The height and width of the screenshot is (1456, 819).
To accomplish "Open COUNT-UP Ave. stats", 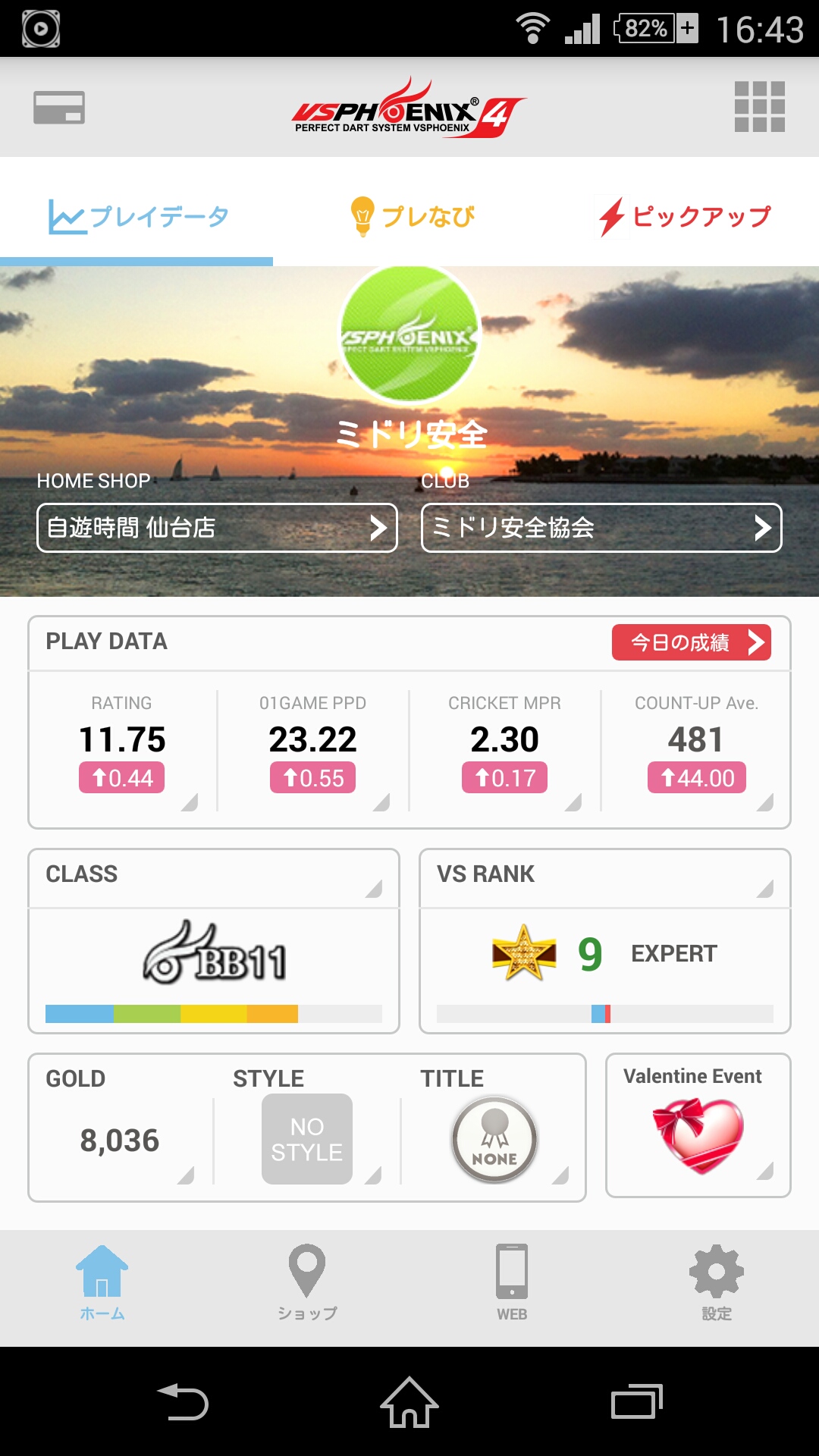I will pyautogui.click(x=696, y=749).
